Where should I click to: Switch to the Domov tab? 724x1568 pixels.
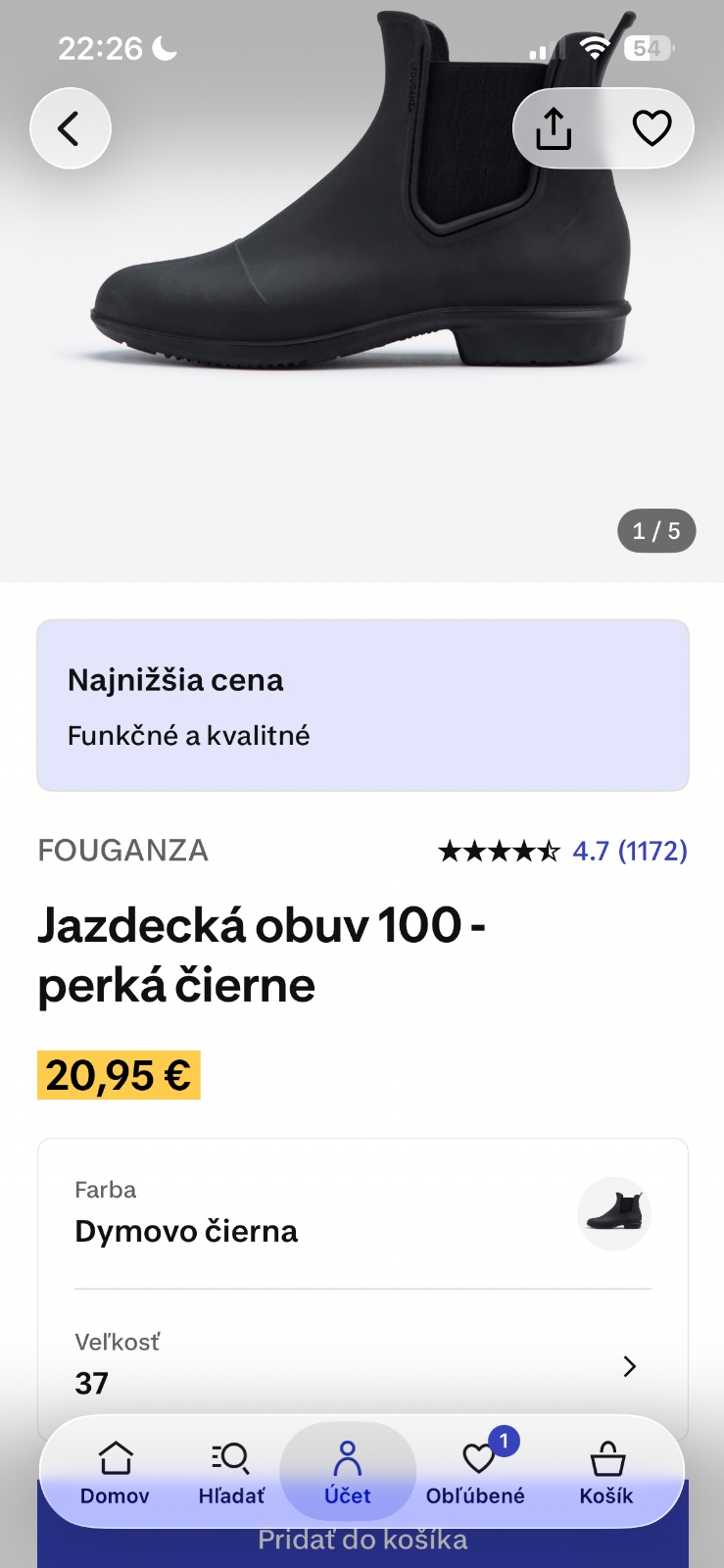click(x=115, y=1473)
